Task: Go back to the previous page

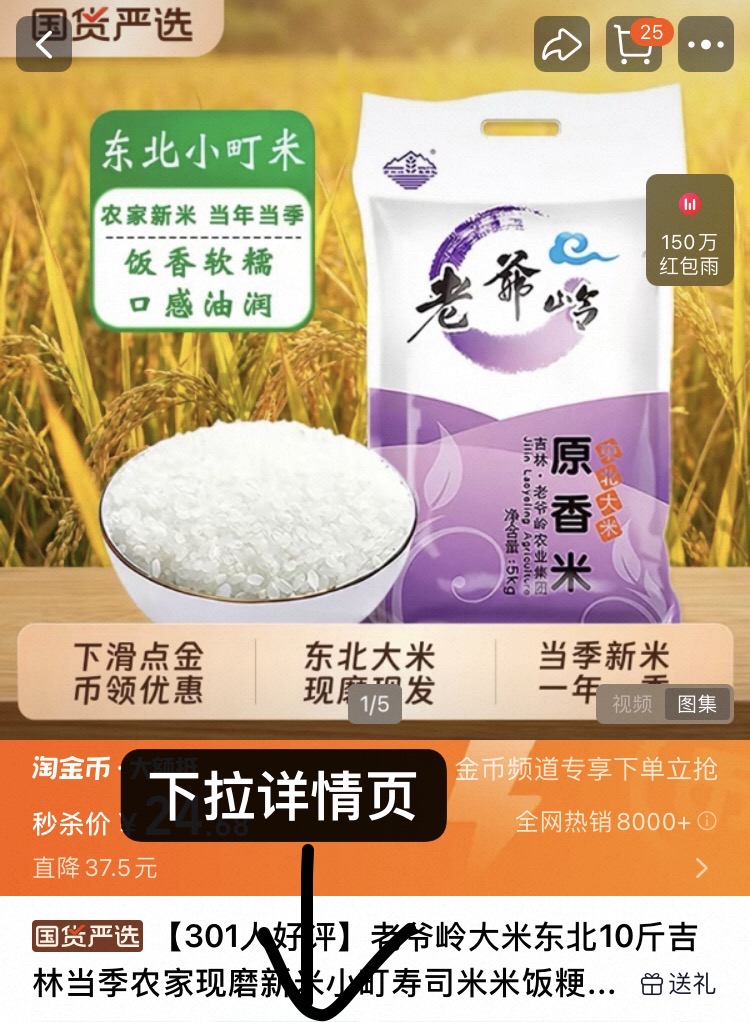Action: click(x=44, y=44)
